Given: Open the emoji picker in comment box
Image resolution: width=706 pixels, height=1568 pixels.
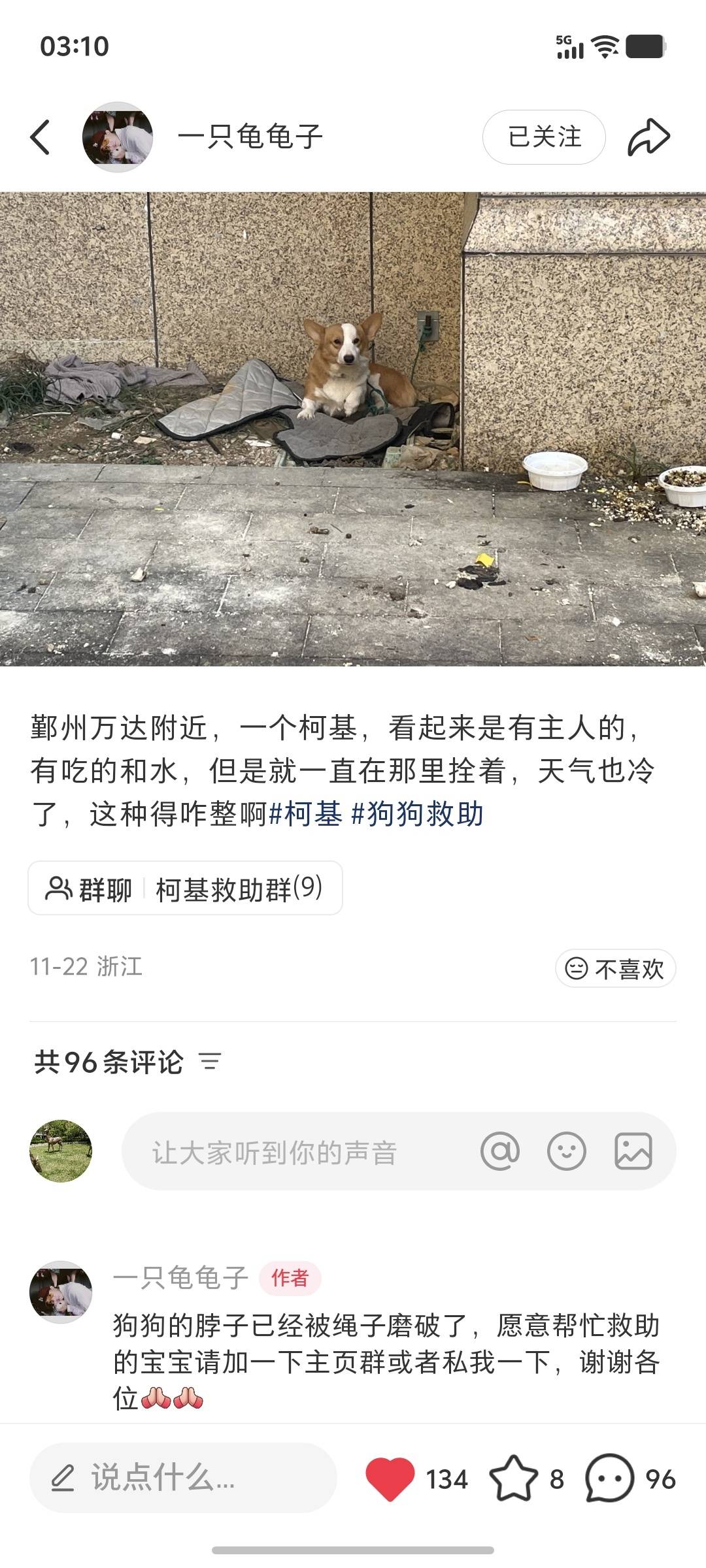Looking at the screenshot, I should [566, 1151].
